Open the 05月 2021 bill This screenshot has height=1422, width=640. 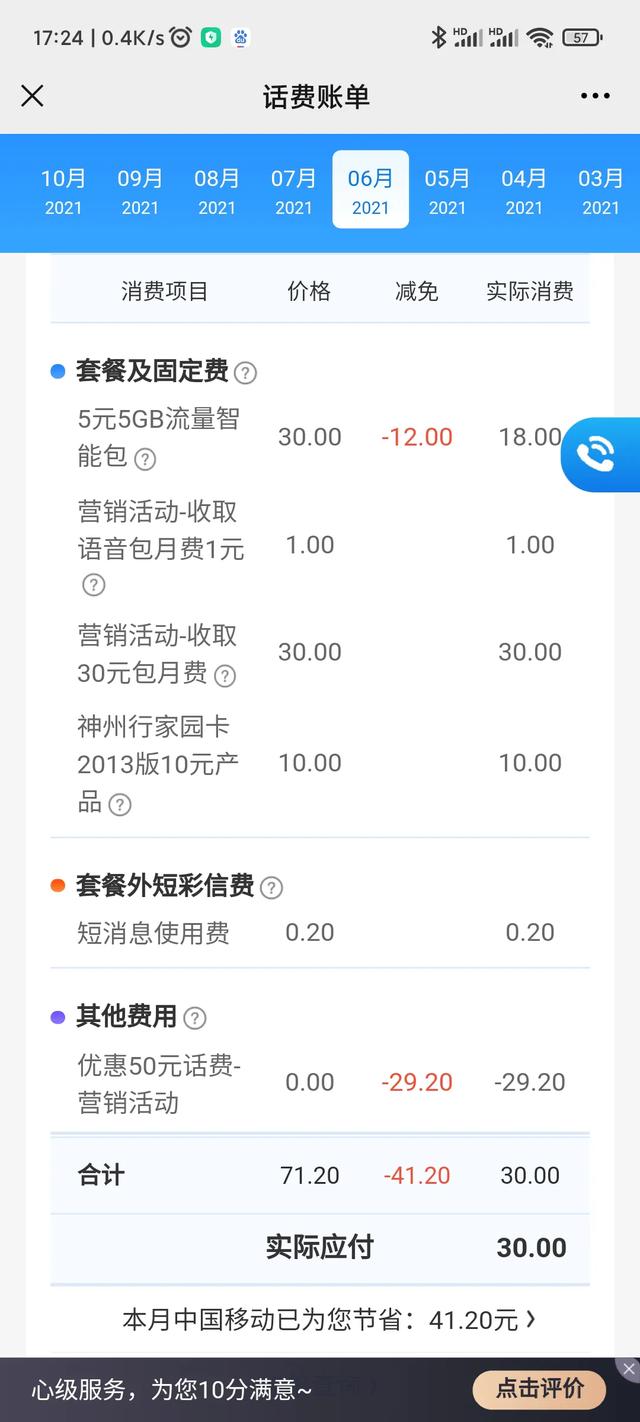pyautogui.click(x=447, y=191)
